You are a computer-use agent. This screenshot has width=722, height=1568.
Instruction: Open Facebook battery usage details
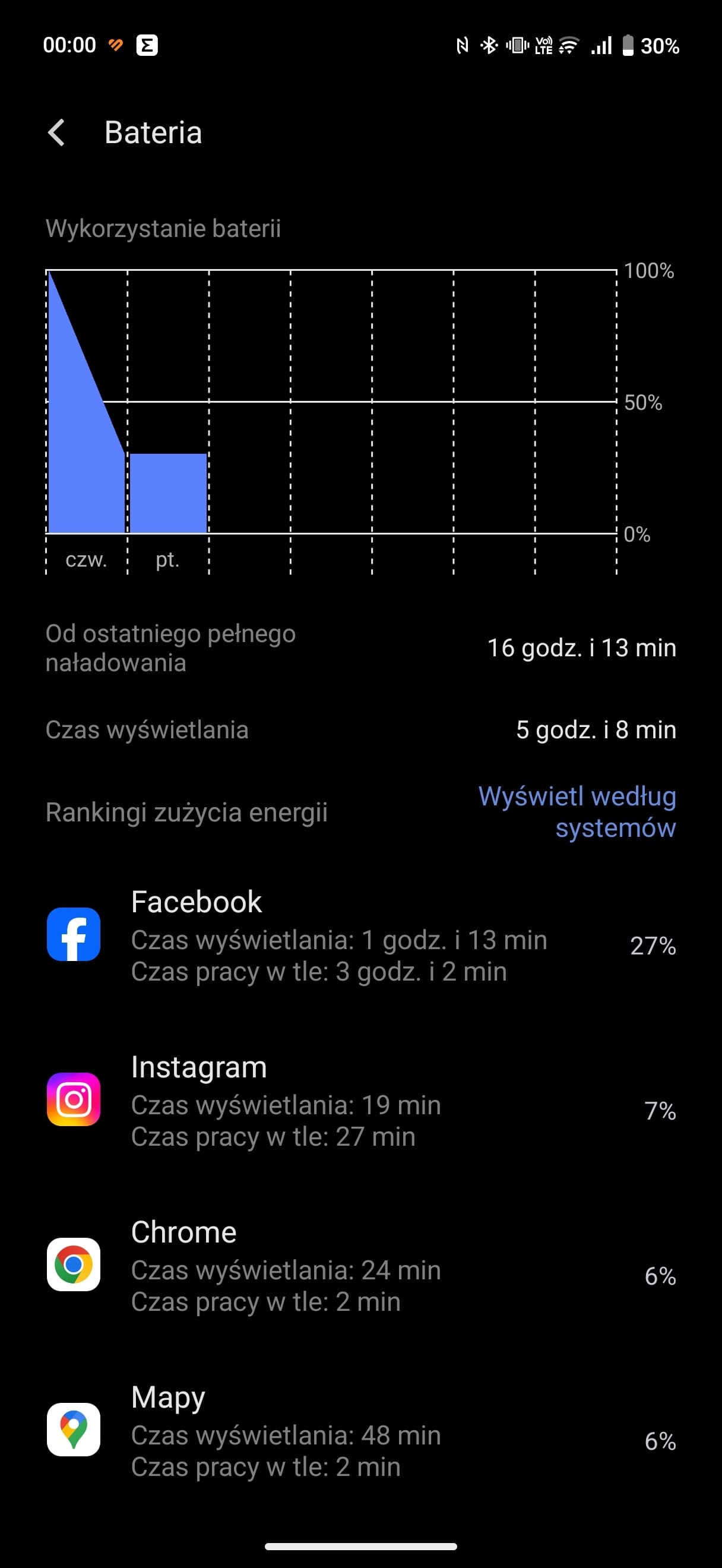click(362, 935)
